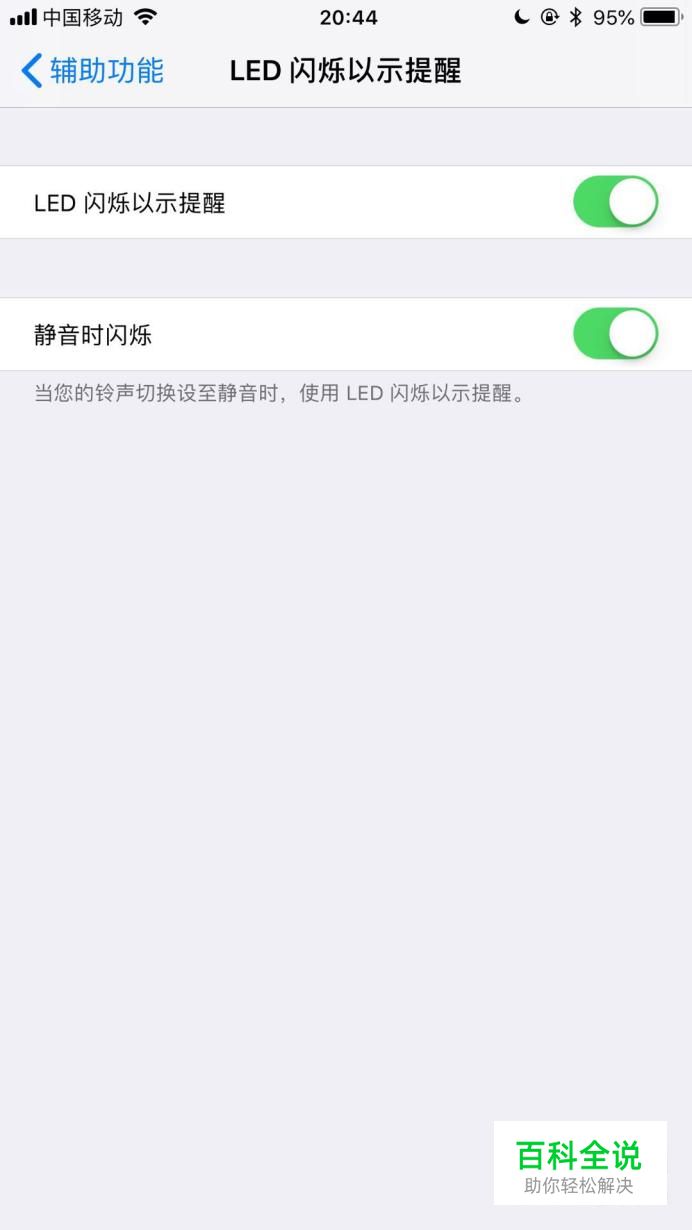Go back to 辅助功能 settings
Image resolution: width=692 pixels, height=1230 pixels.
92,71
